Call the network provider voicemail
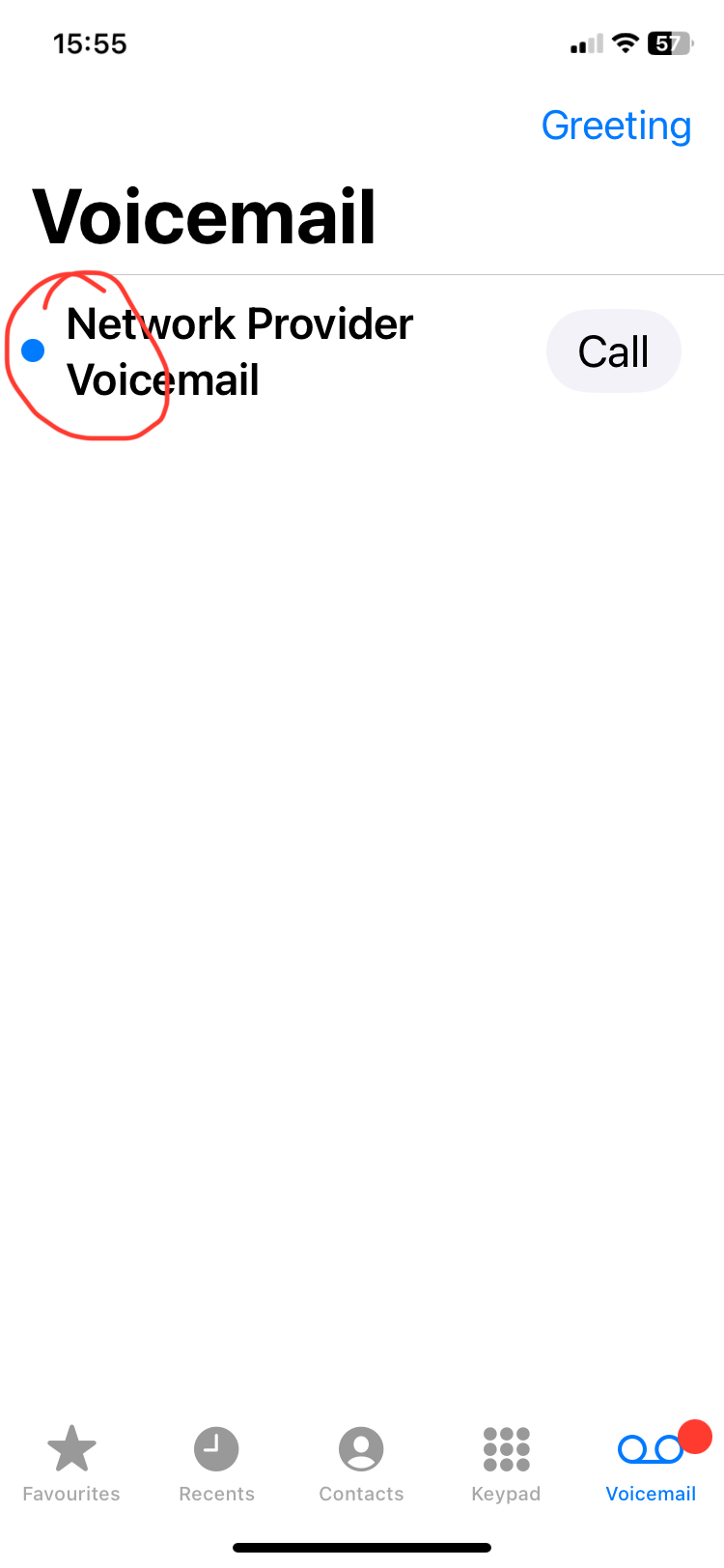 (614, 351)
